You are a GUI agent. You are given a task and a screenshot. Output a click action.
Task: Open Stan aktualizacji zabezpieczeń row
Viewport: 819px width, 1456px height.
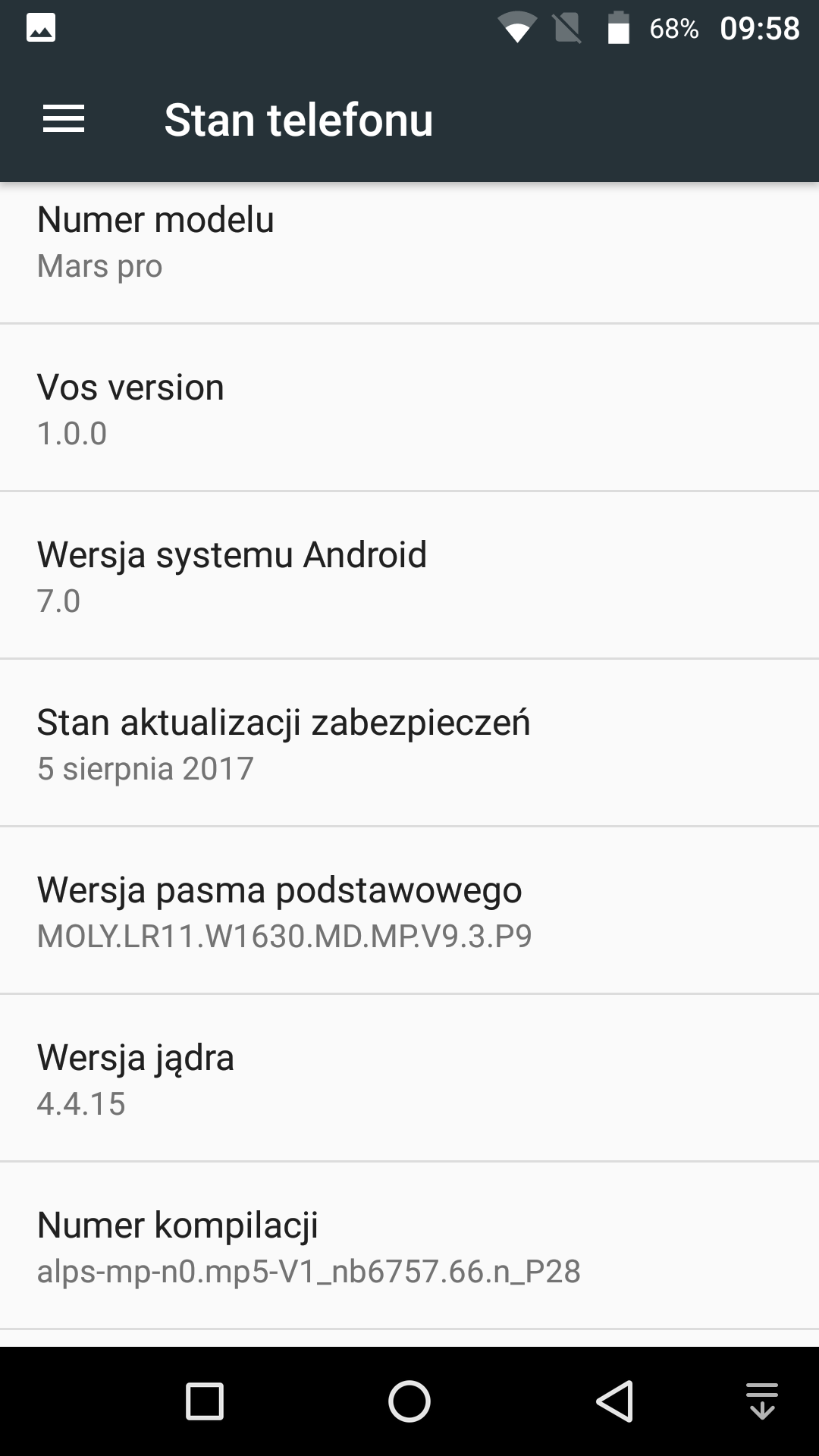(409, 744)
